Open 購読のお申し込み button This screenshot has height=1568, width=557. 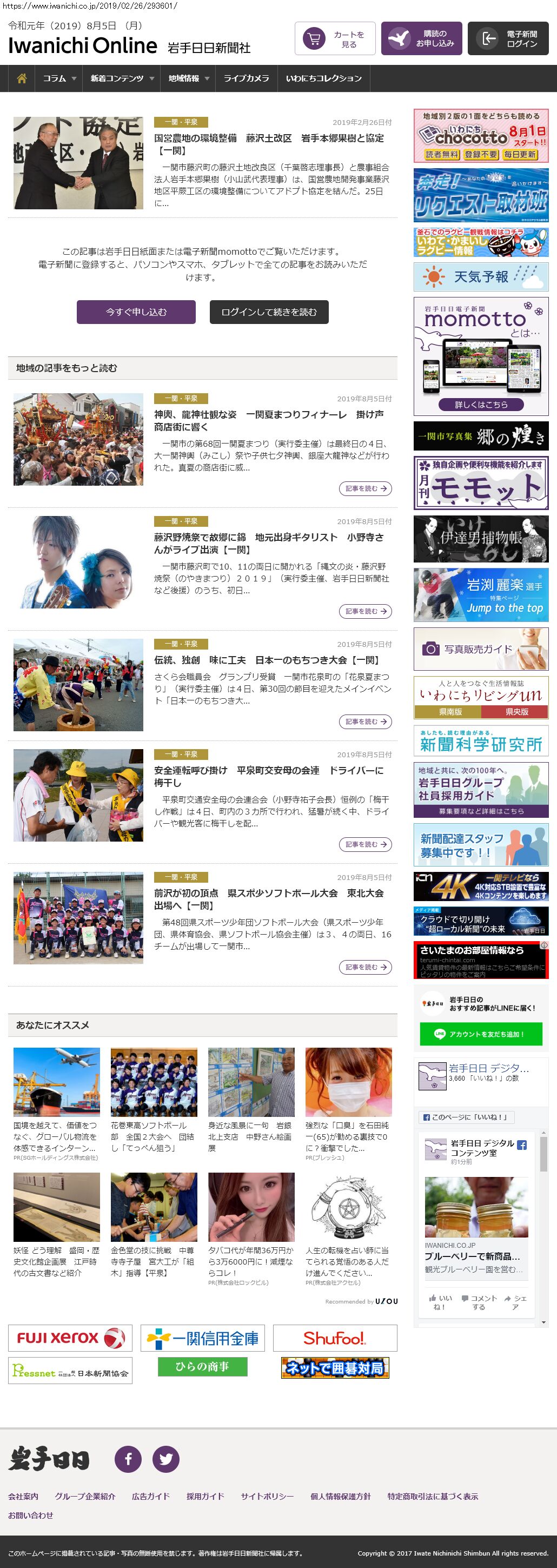point(421,39)
